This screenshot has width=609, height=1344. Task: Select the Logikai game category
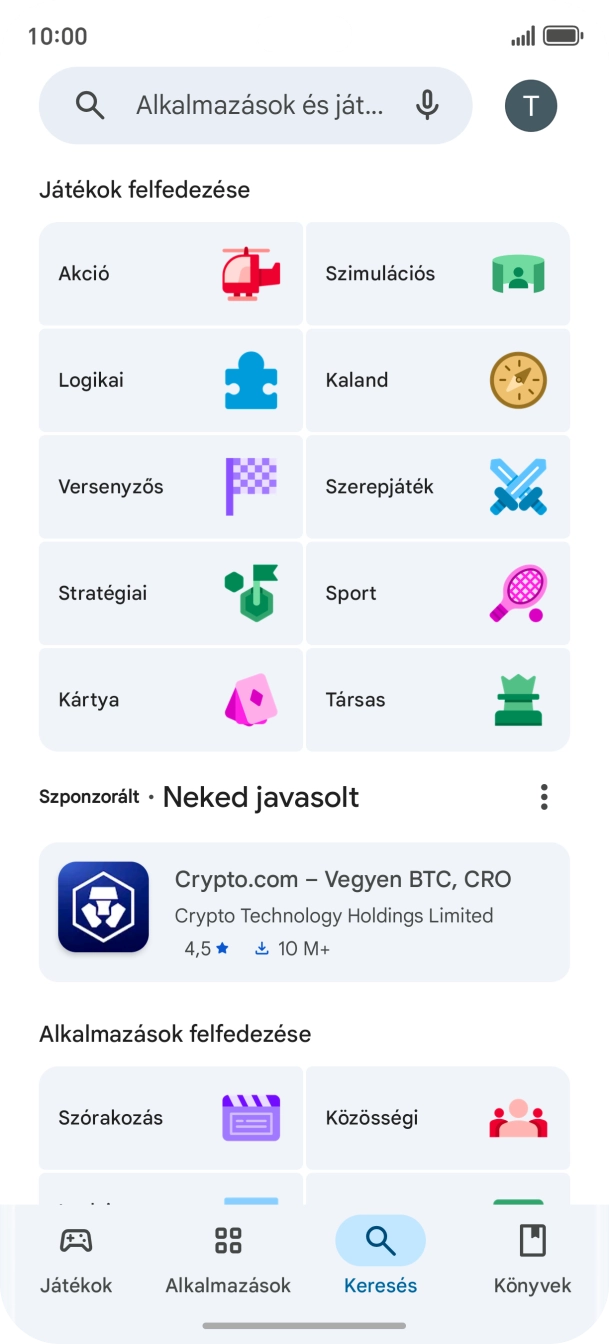pos(170,380)
